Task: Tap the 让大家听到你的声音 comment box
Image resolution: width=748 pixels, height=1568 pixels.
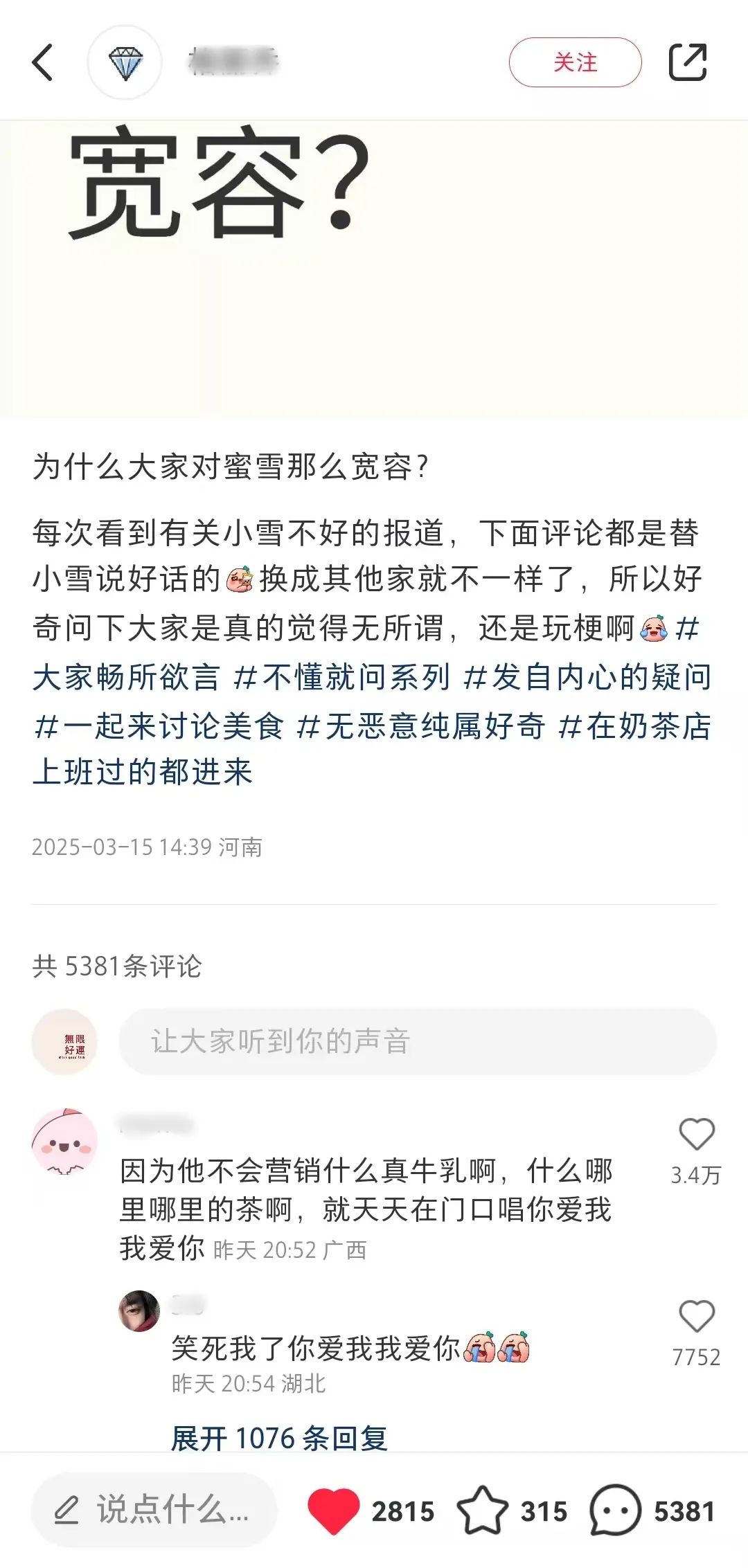Action: click(x=417, y=1041)
